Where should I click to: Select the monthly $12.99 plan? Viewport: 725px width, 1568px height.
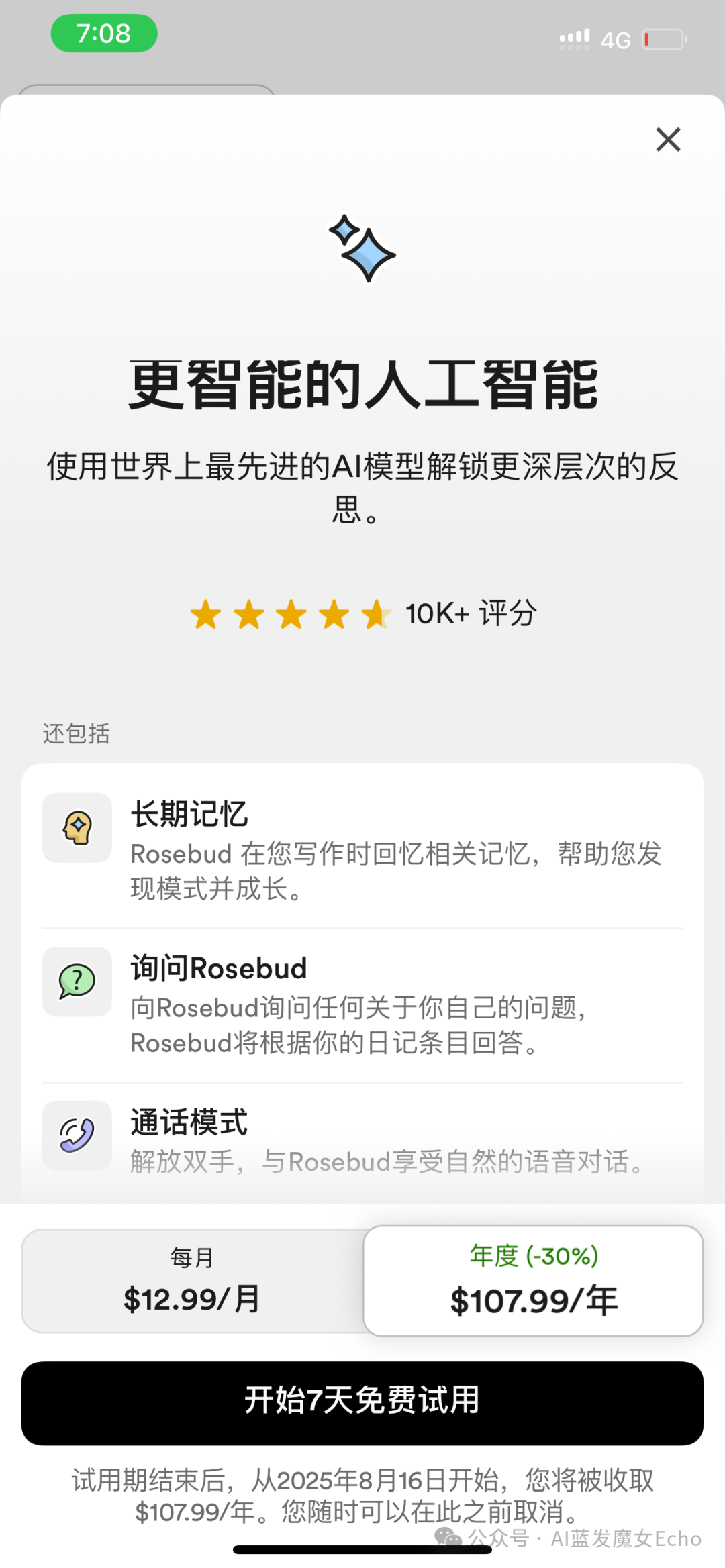pyautogui.click(x=192, y=1282)
